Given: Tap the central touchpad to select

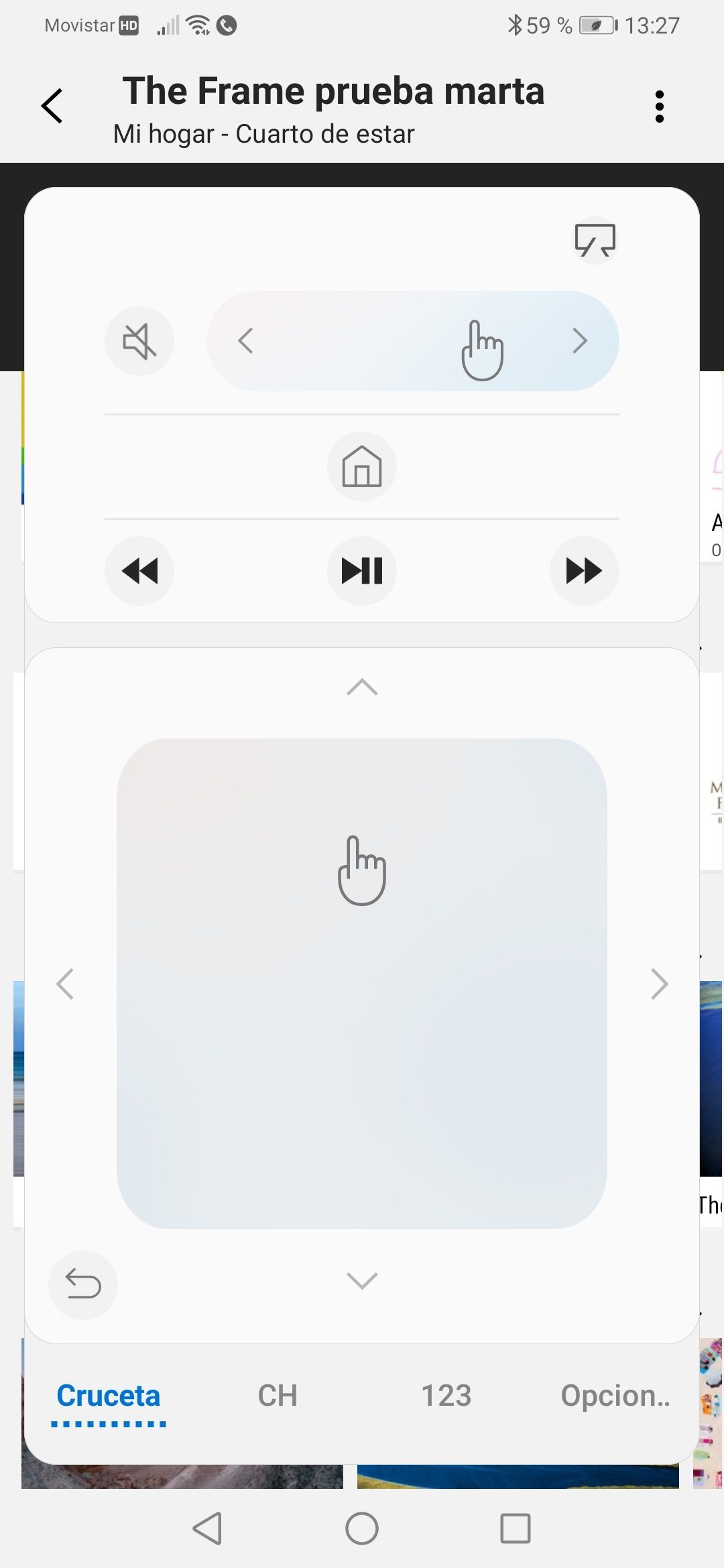Looking at the screenshot, I should point(362,983).
